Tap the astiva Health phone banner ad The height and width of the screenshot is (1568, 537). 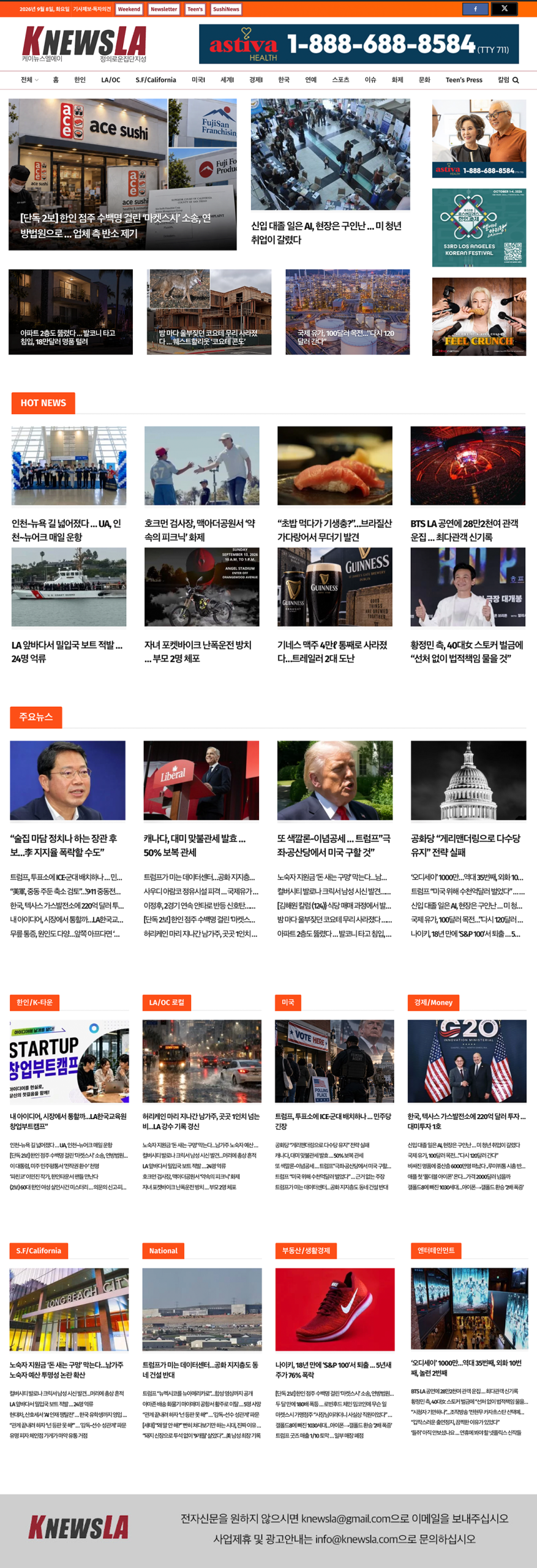[359, 44]
